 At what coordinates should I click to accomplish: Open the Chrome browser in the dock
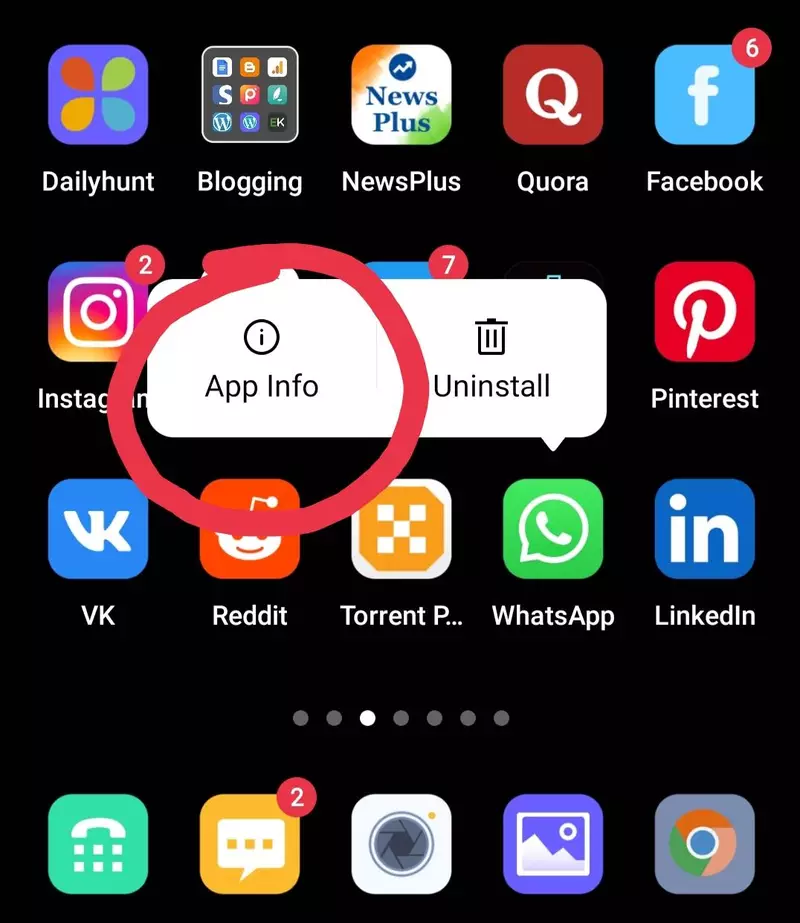pyautogui.click(x=704, y=845)
